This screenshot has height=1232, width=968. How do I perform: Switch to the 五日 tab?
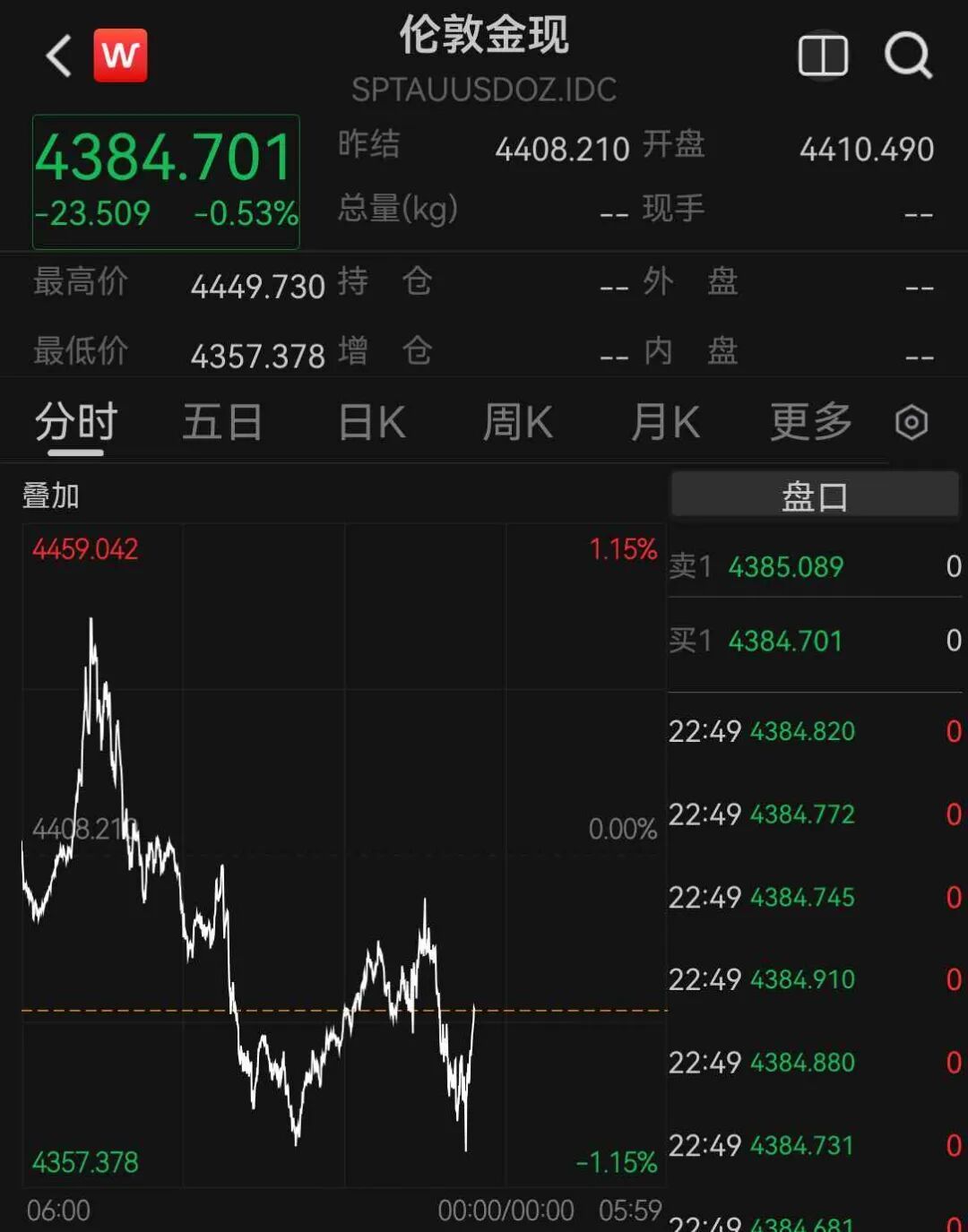[x=222, y=422]
